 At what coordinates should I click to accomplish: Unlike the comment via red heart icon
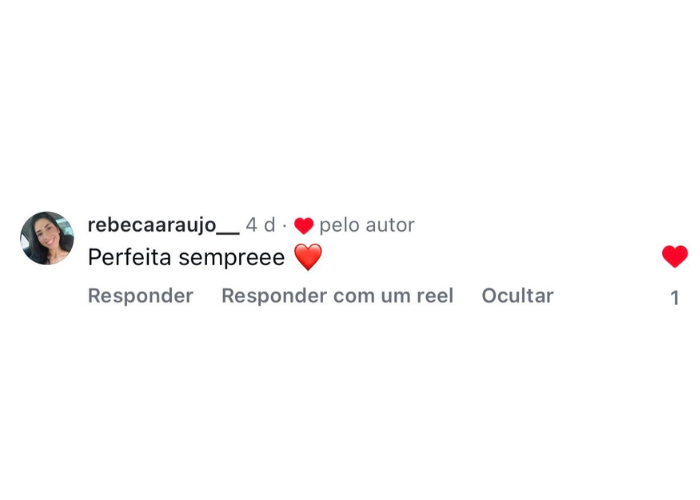point(675,257)
